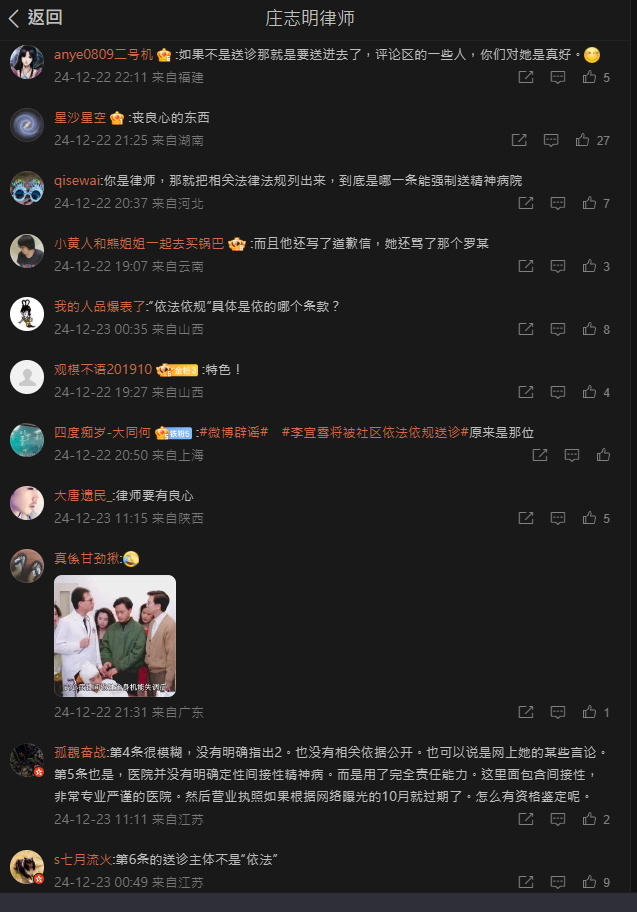Open 孤魂奋战's avatar

(x=27, y=760)
